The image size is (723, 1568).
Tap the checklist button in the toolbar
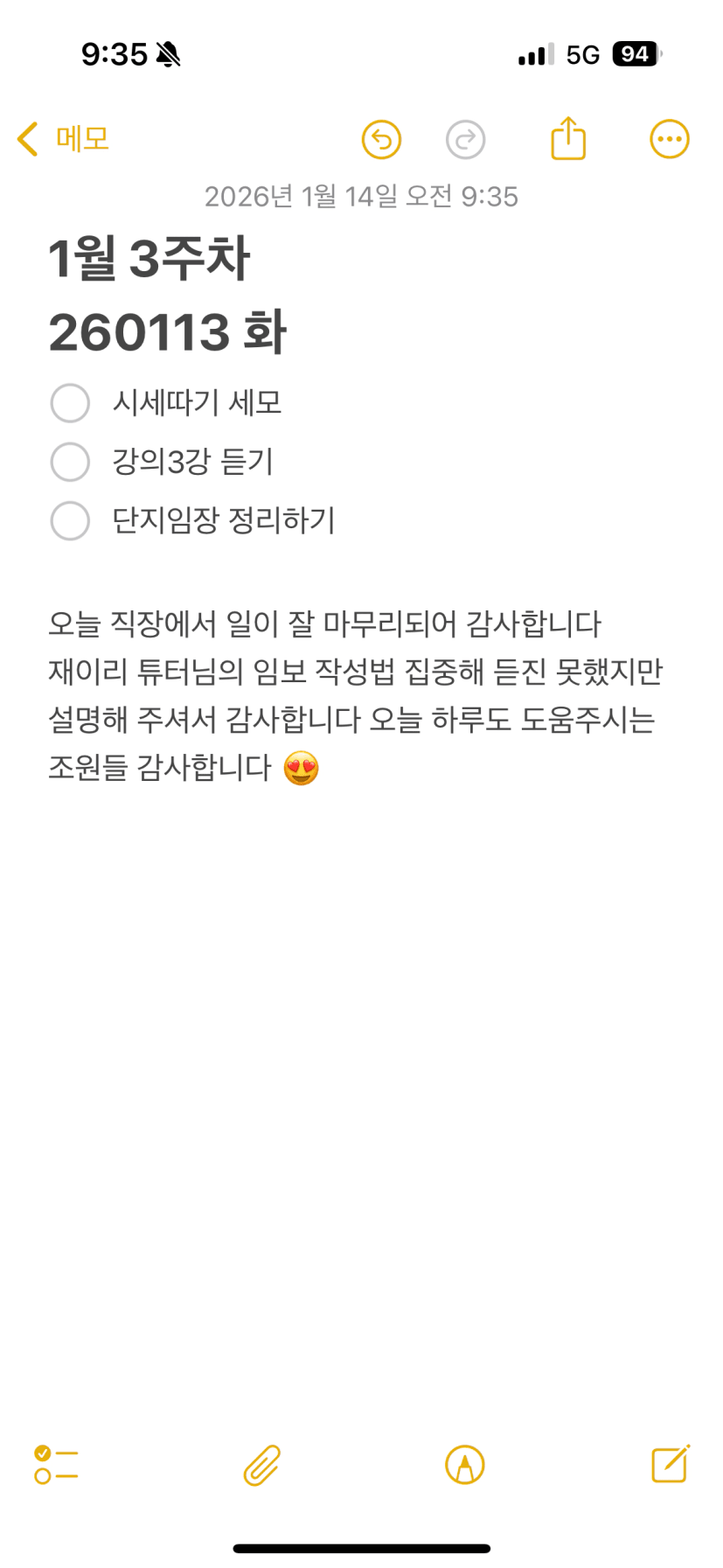[x=56, y=1465]
